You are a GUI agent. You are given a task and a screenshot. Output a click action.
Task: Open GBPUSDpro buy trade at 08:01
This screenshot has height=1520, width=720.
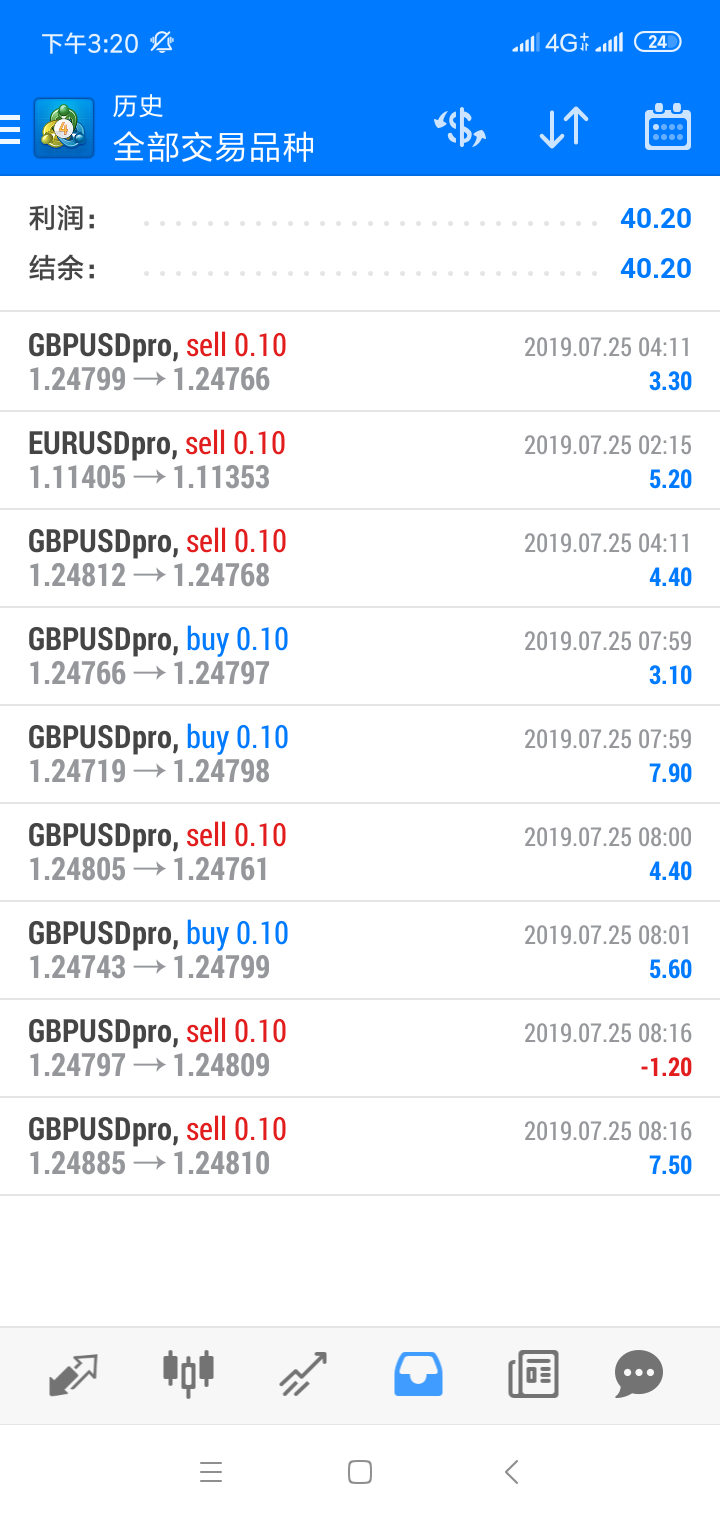(360, 950)
